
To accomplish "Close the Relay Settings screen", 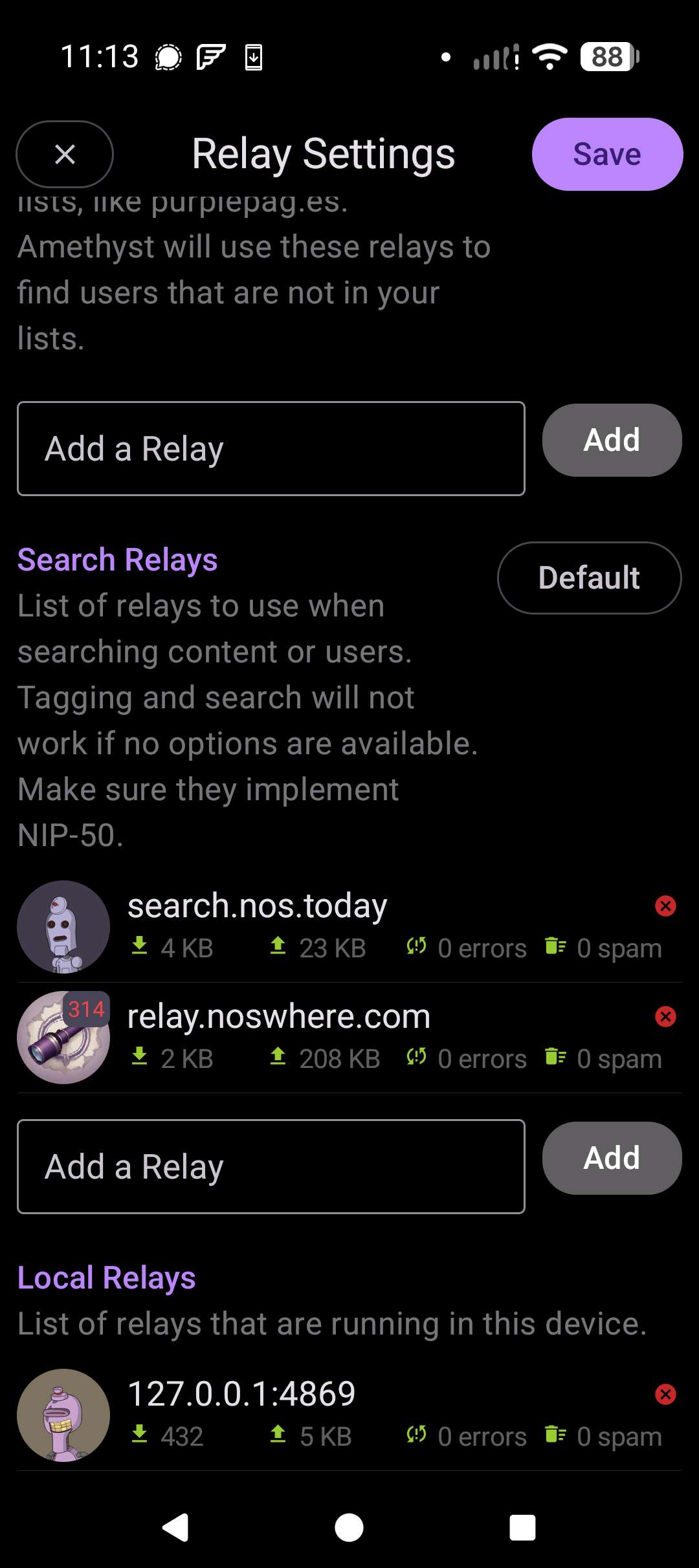I will click(x=65, y=154).
